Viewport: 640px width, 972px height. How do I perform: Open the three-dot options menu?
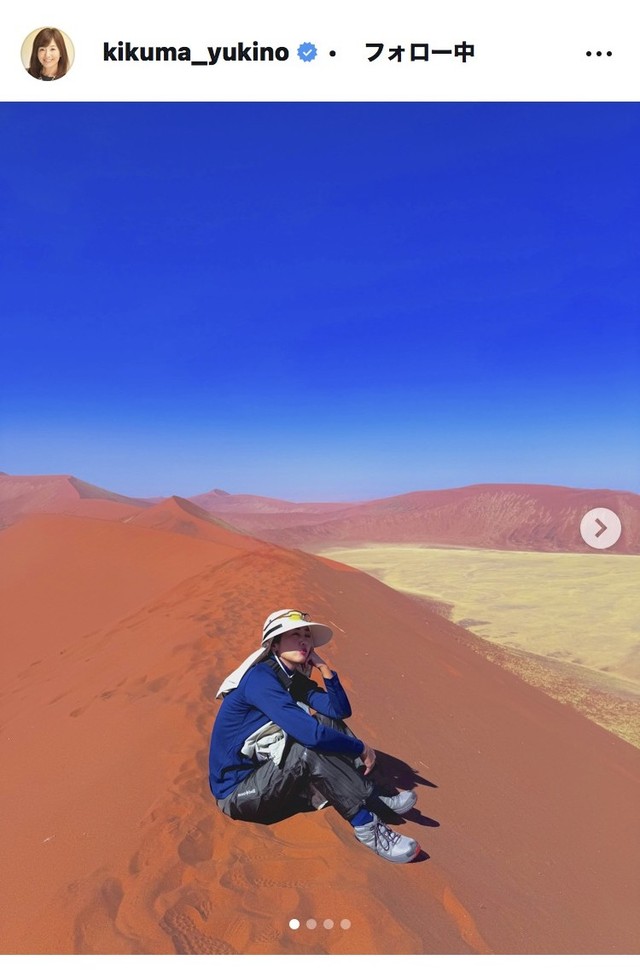click(x=598, y=54)
